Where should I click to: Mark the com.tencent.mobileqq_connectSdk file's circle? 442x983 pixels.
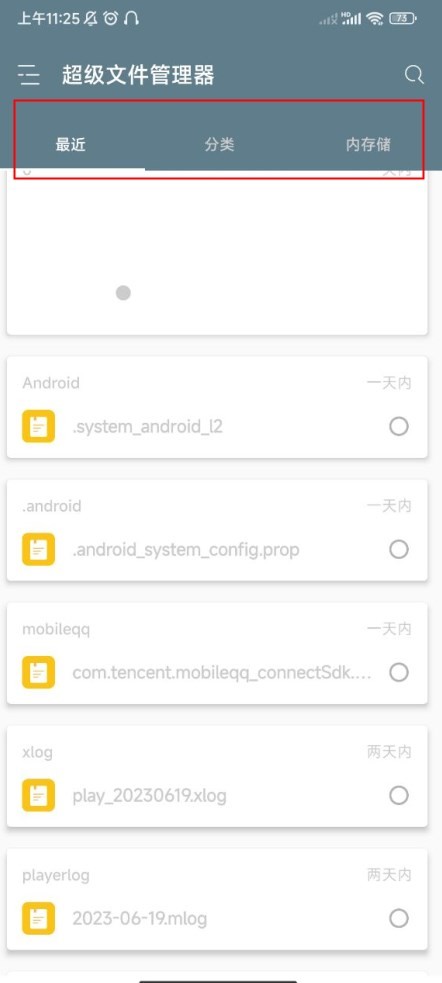pos(399,673)
